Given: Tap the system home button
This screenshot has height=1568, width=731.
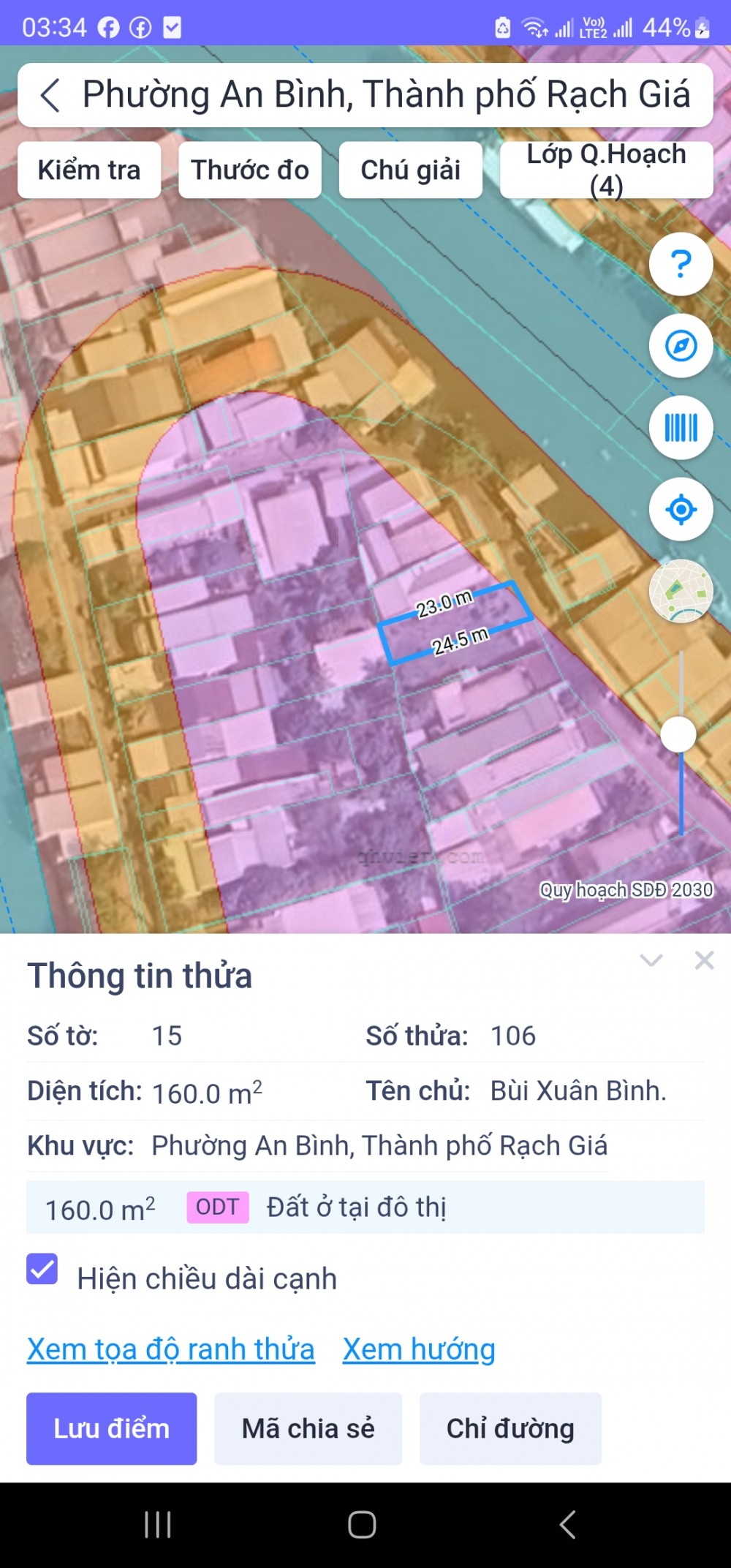Looking at the screenshot, I should pos(363,1525).
